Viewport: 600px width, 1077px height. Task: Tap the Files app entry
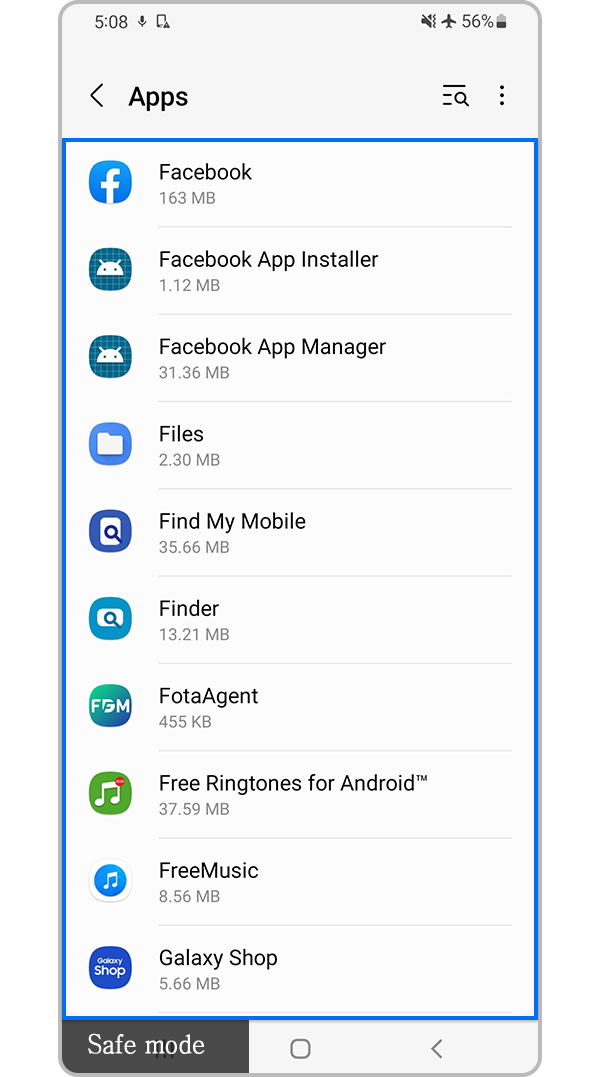click(x=300, y=445)
